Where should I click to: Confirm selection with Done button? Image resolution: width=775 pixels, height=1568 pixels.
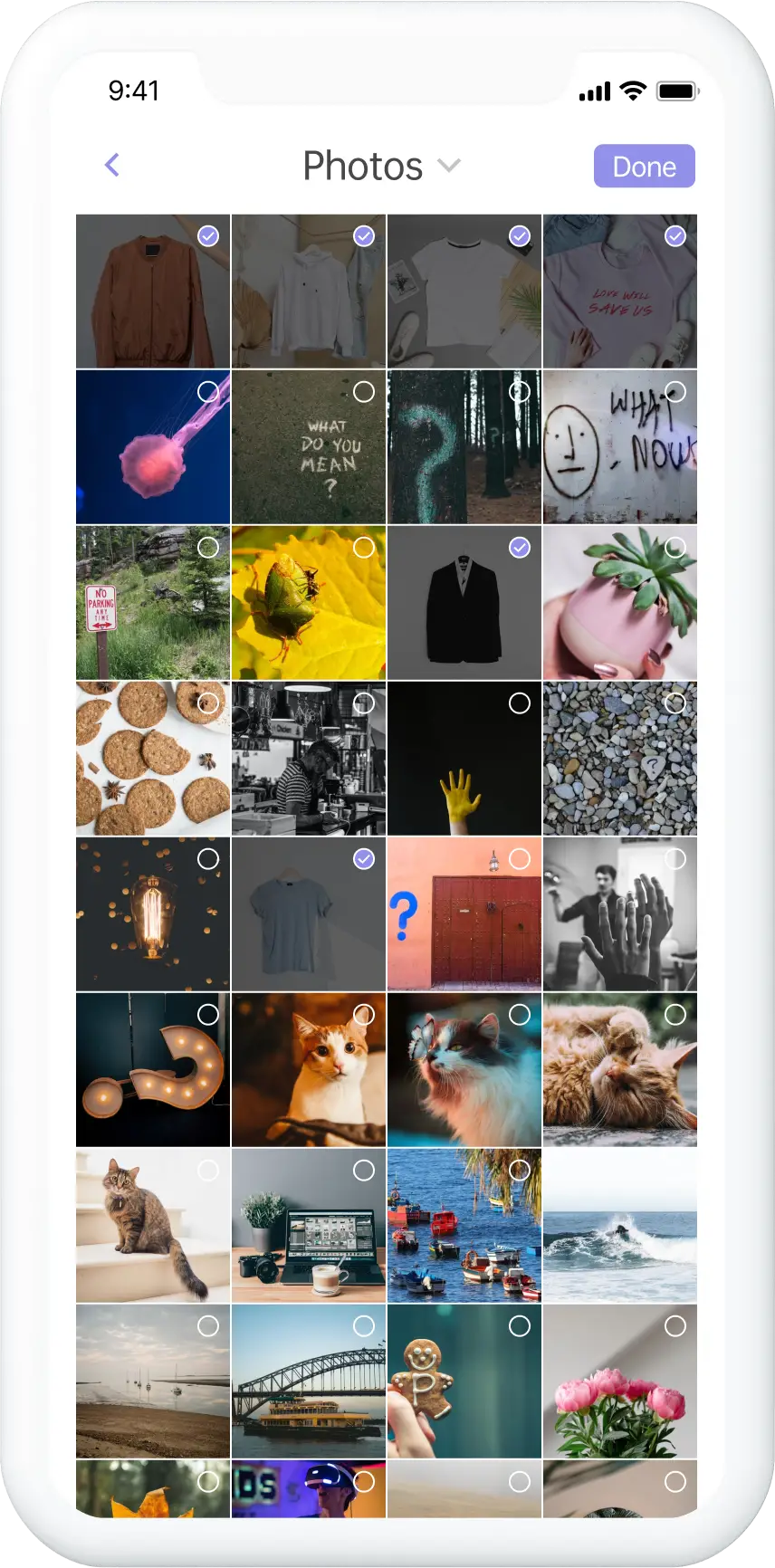click(x=644, y=167)
